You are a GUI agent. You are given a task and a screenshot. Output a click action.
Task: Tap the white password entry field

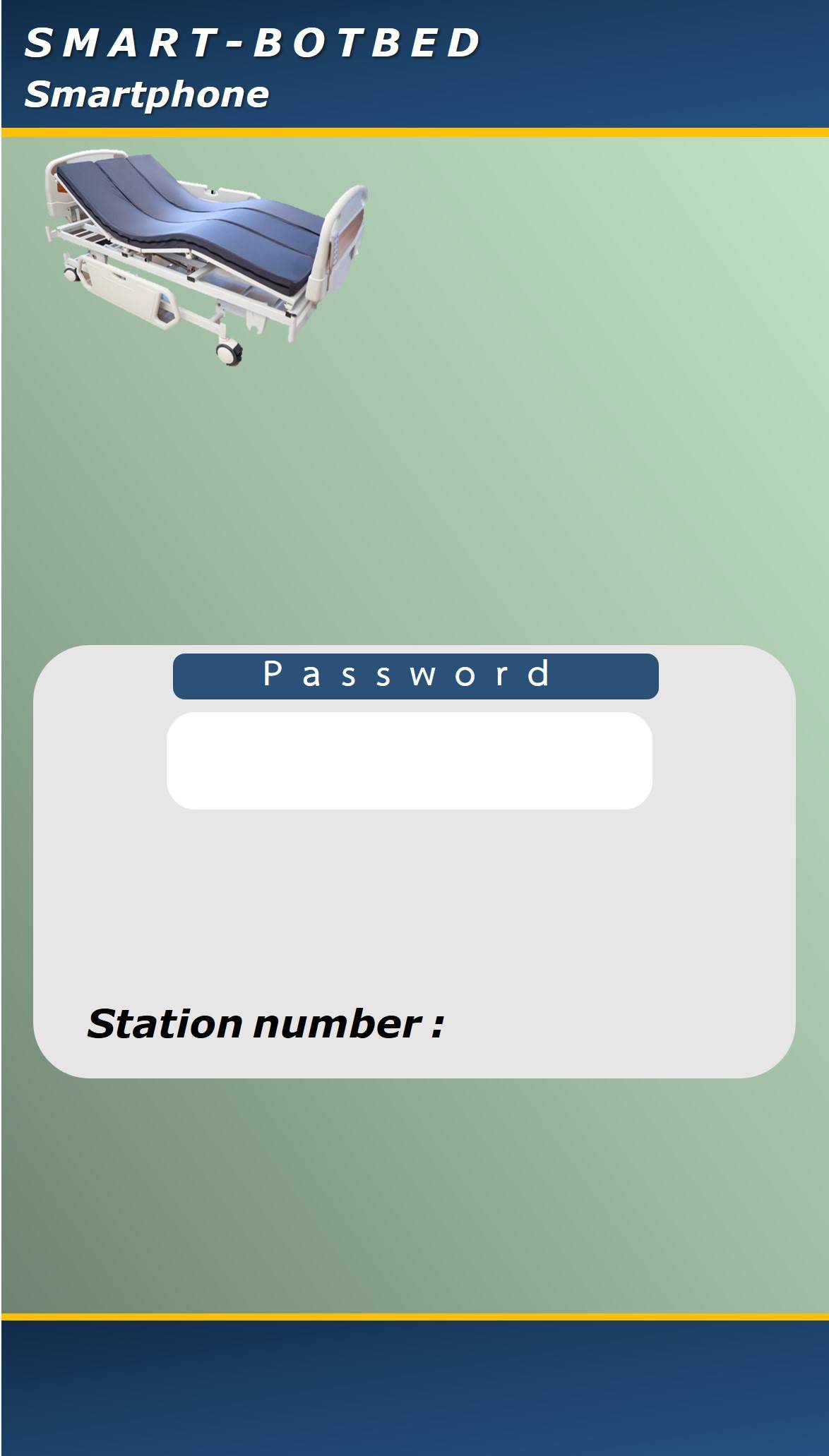[x=409, y=760]
